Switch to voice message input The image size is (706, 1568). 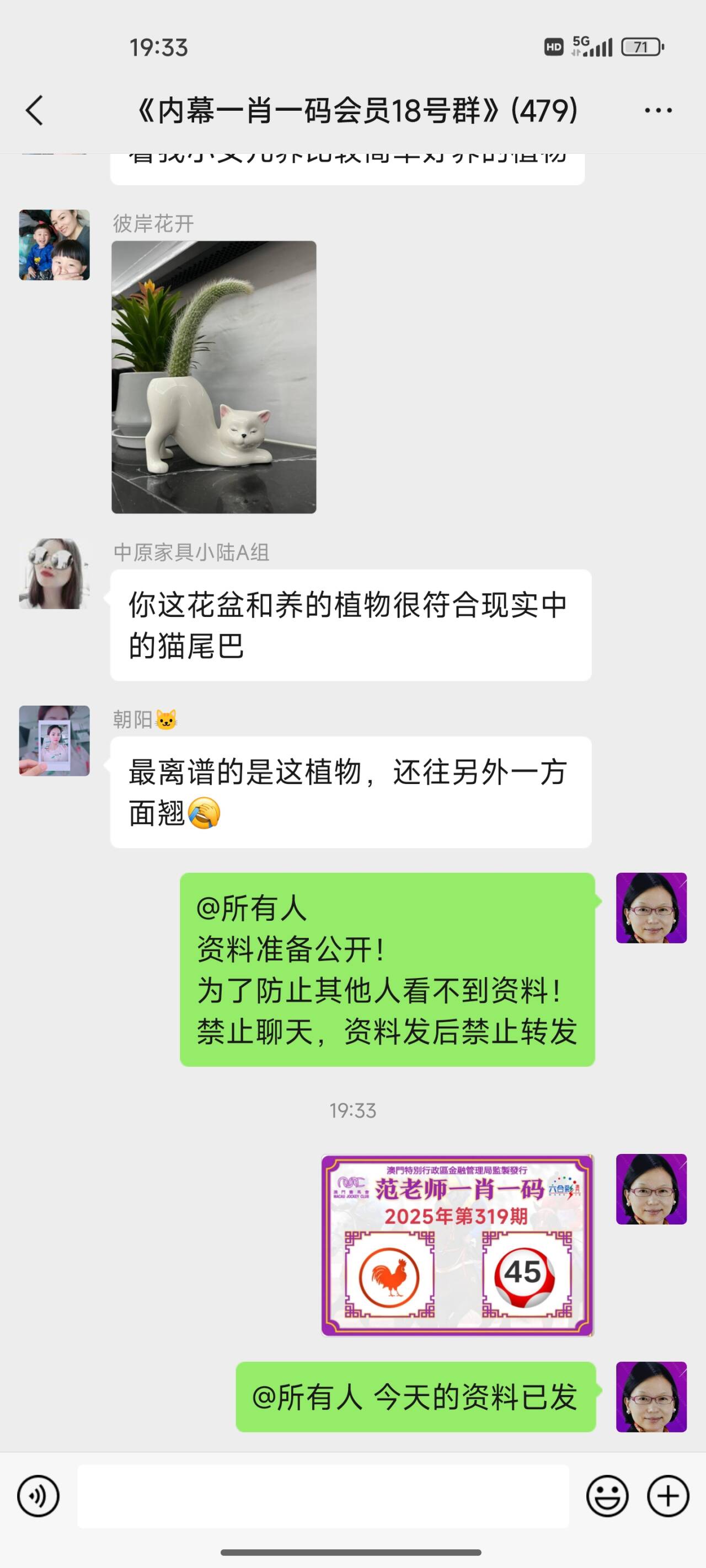39,1496
